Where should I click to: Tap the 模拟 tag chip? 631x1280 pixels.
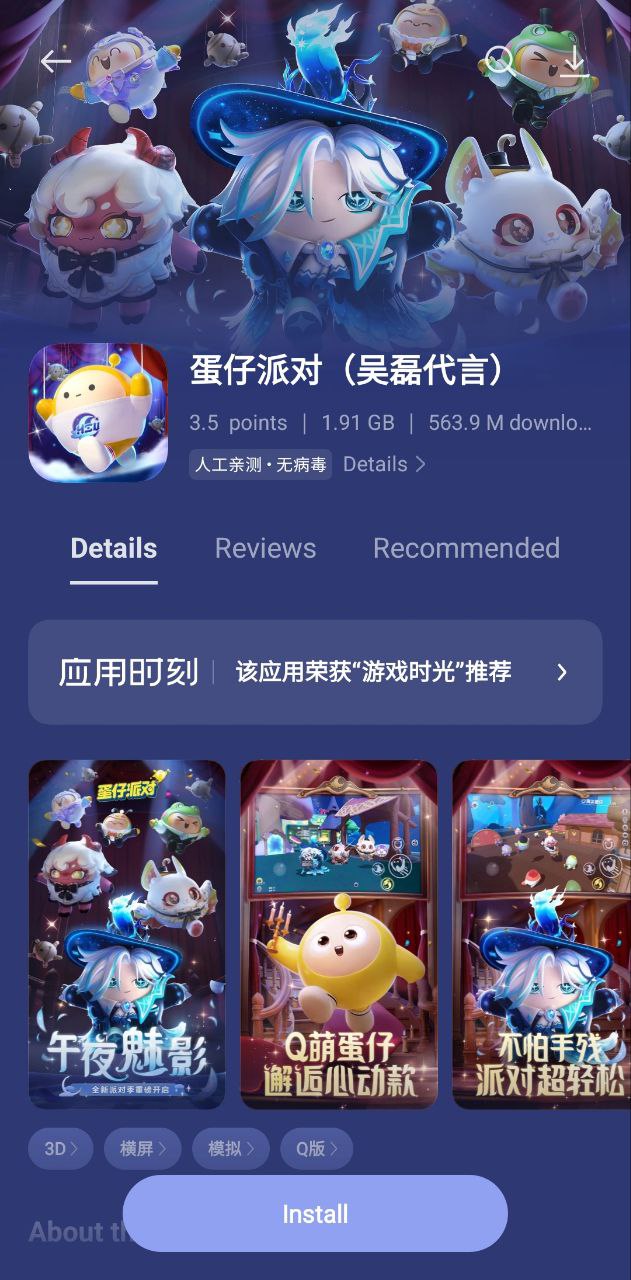230,1149
